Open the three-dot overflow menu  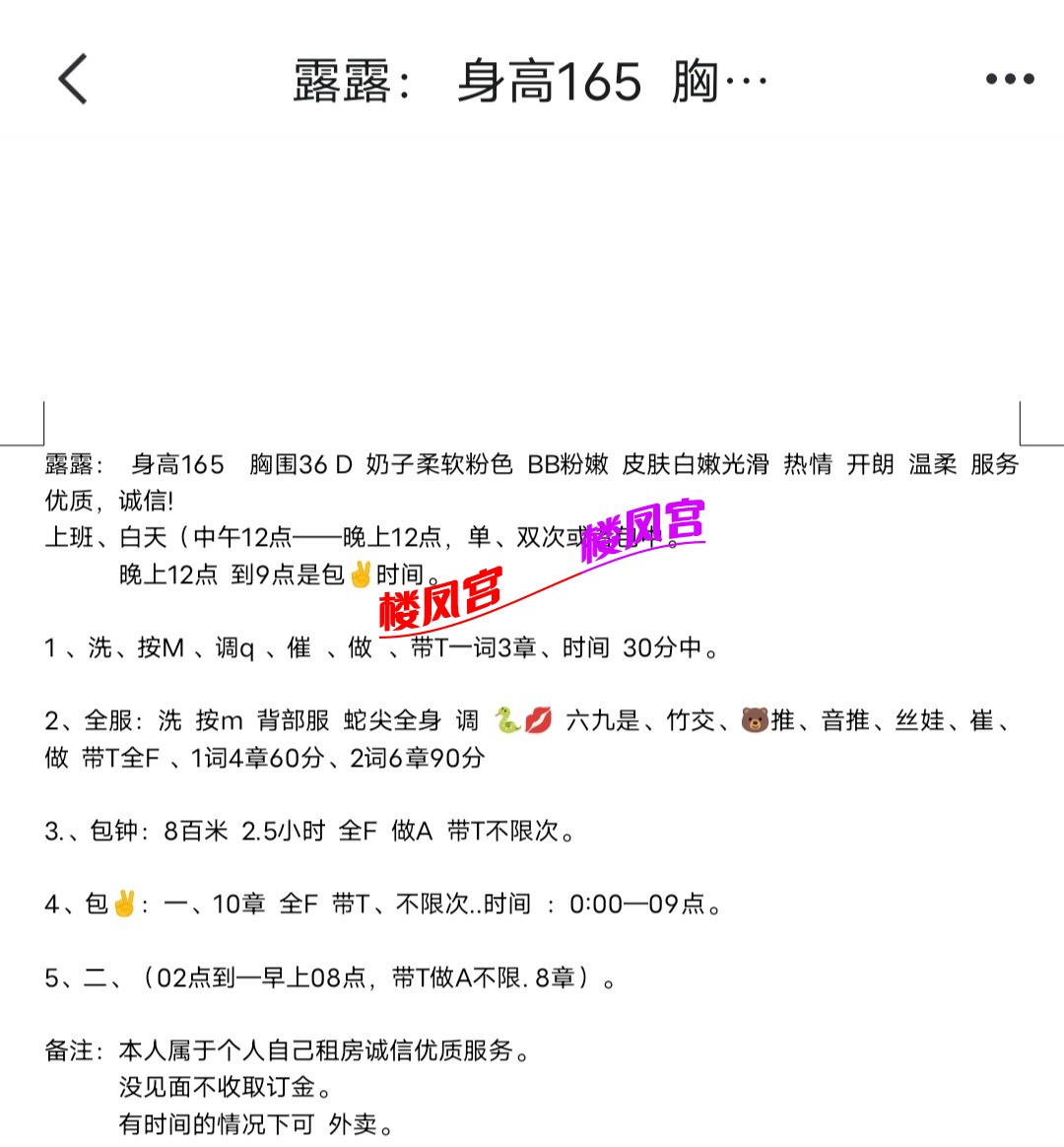(1010, 79)
